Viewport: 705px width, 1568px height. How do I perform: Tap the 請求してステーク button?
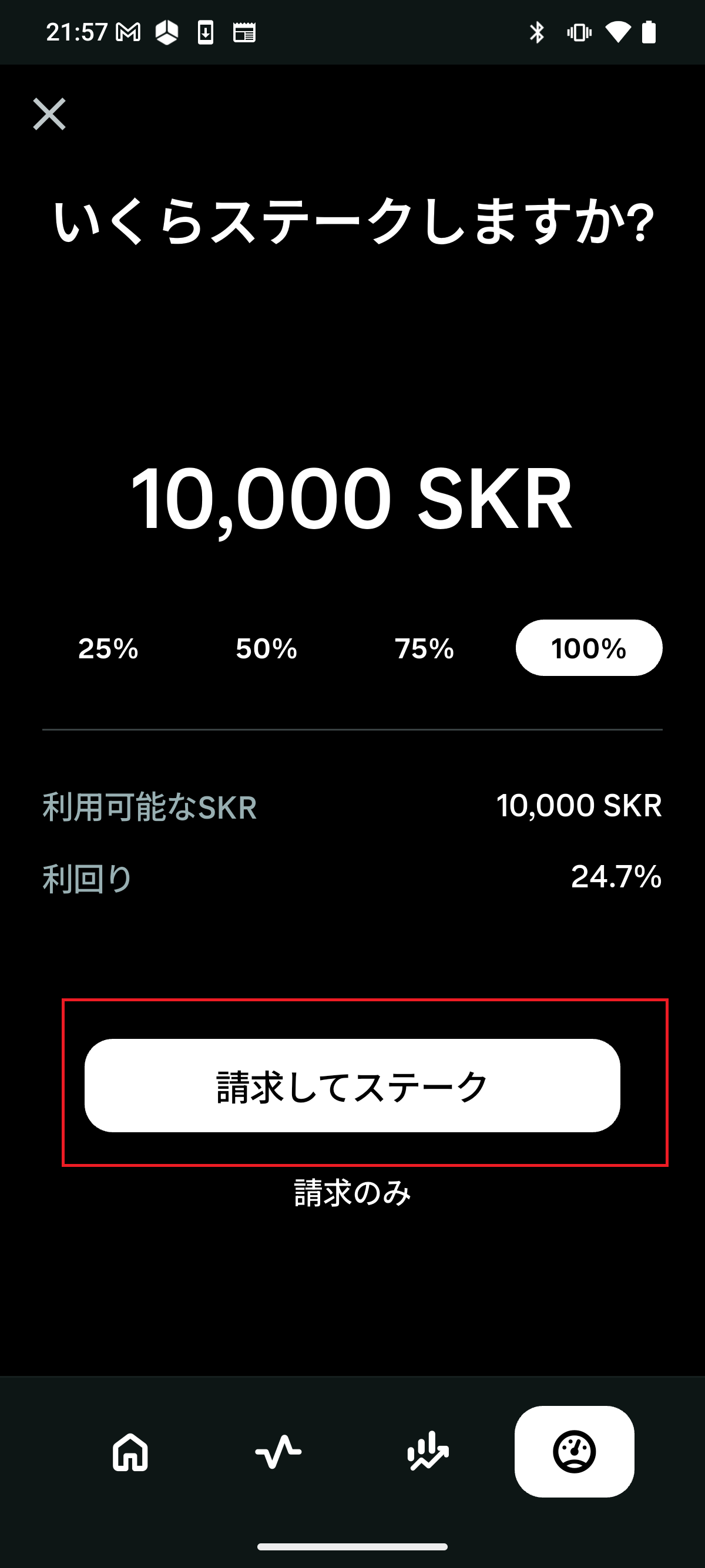coord(352,1085)
